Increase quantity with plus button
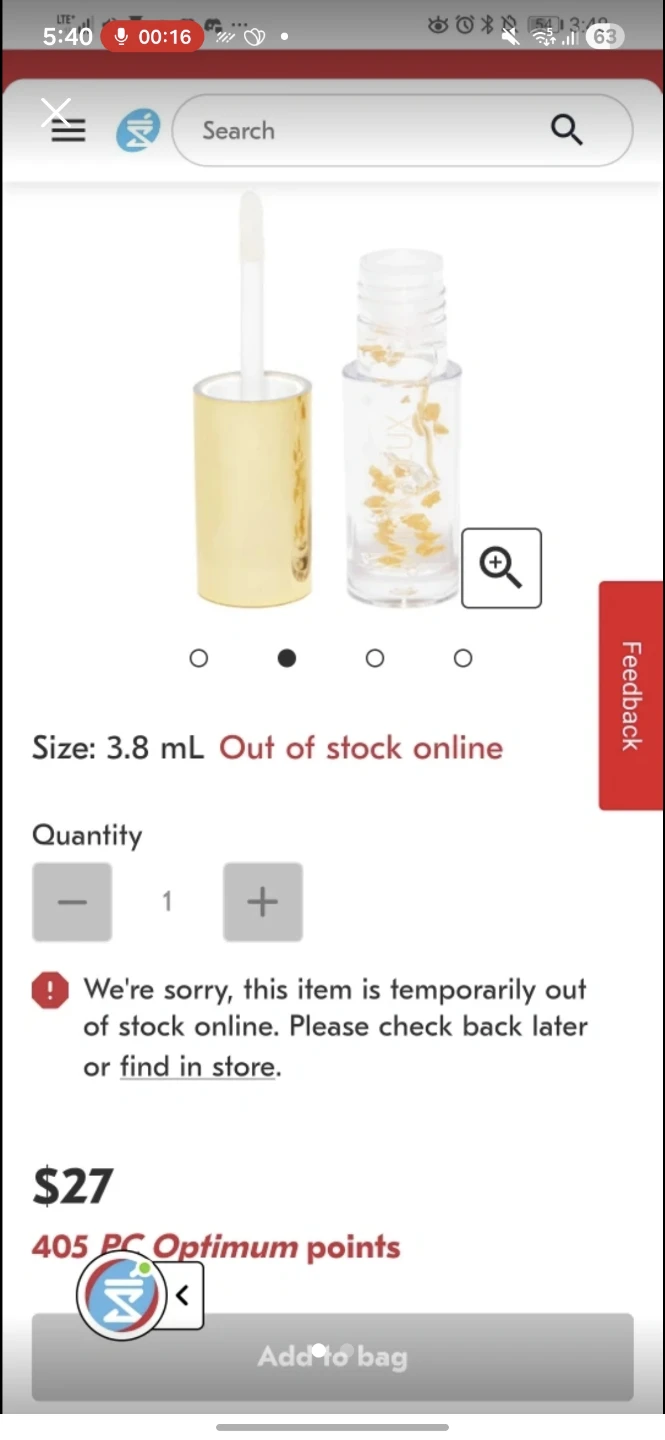The width and height of the screenshot is (665, 1440). (263, 902)
